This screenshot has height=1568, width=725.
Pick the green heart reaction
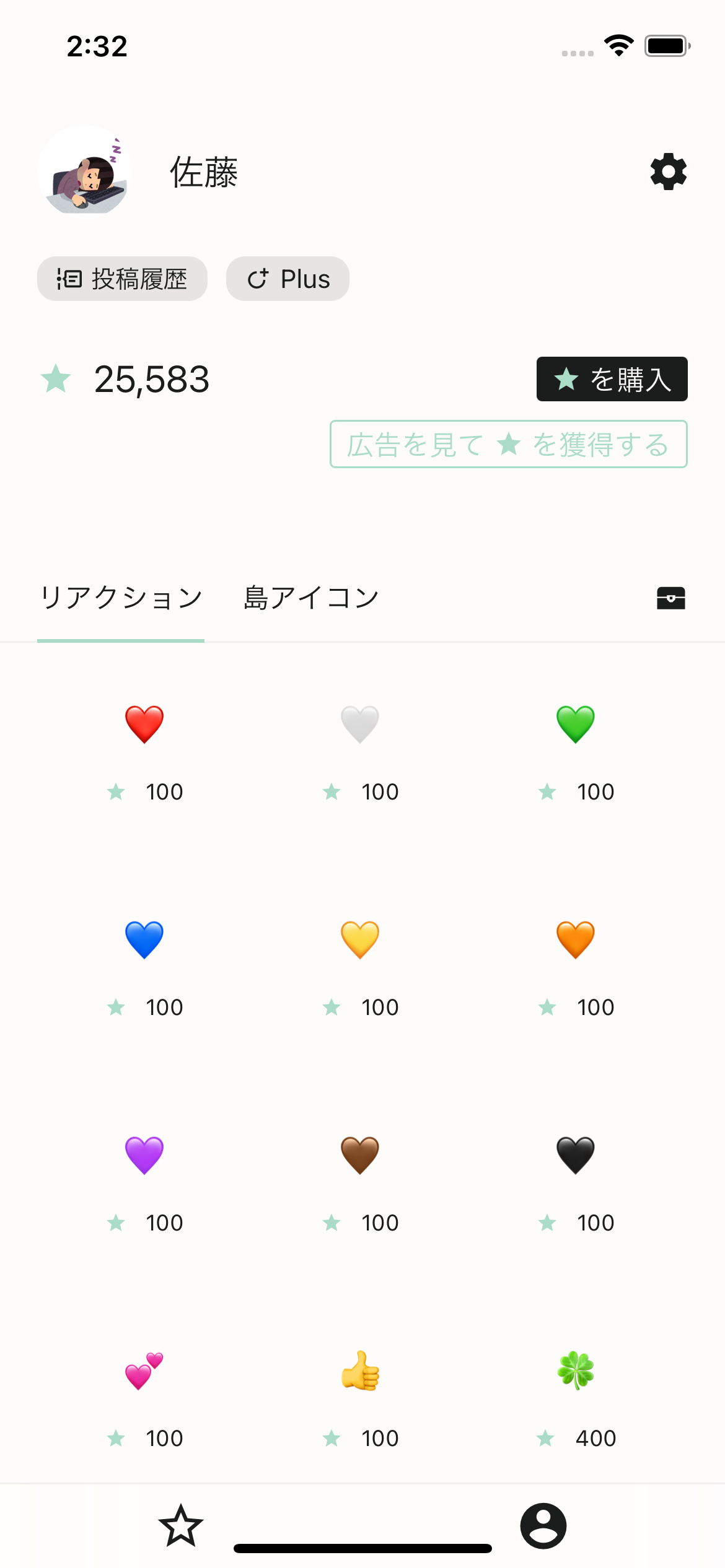(576, 724)
